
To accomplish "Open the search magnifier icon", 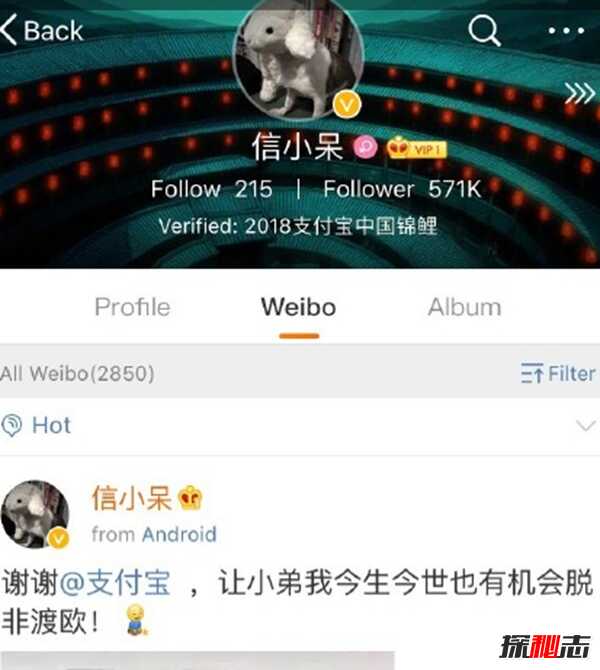I will [x=484, y=31].
